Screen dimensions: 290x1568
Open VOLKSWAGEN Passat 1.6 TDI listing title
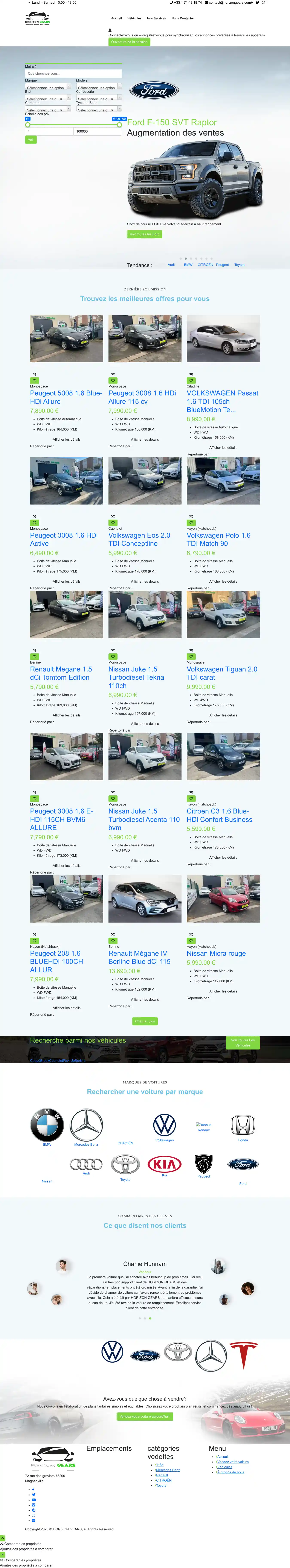tap(222, 401)
